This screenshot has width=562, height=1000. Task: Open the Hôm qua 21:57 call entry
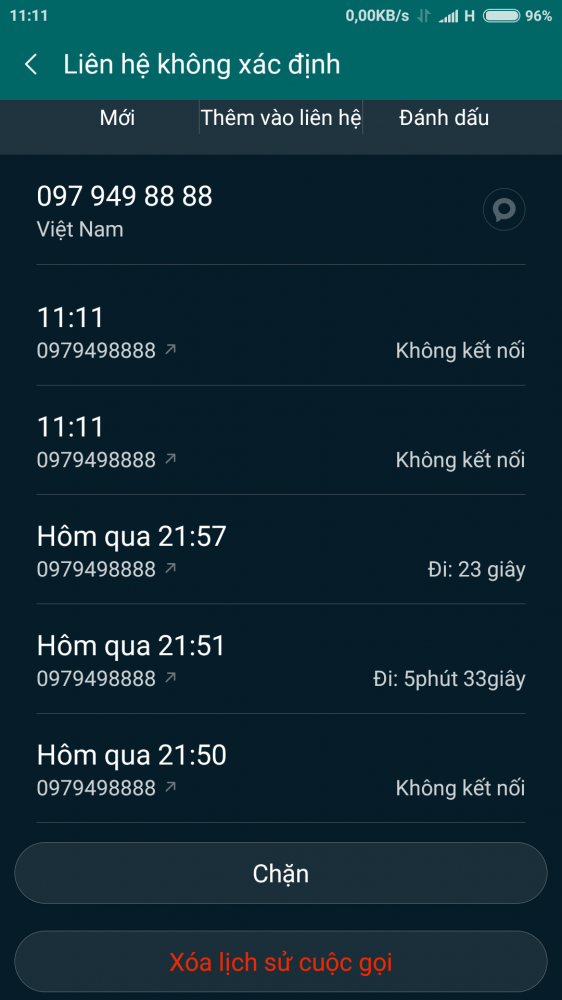pos(281,549)
